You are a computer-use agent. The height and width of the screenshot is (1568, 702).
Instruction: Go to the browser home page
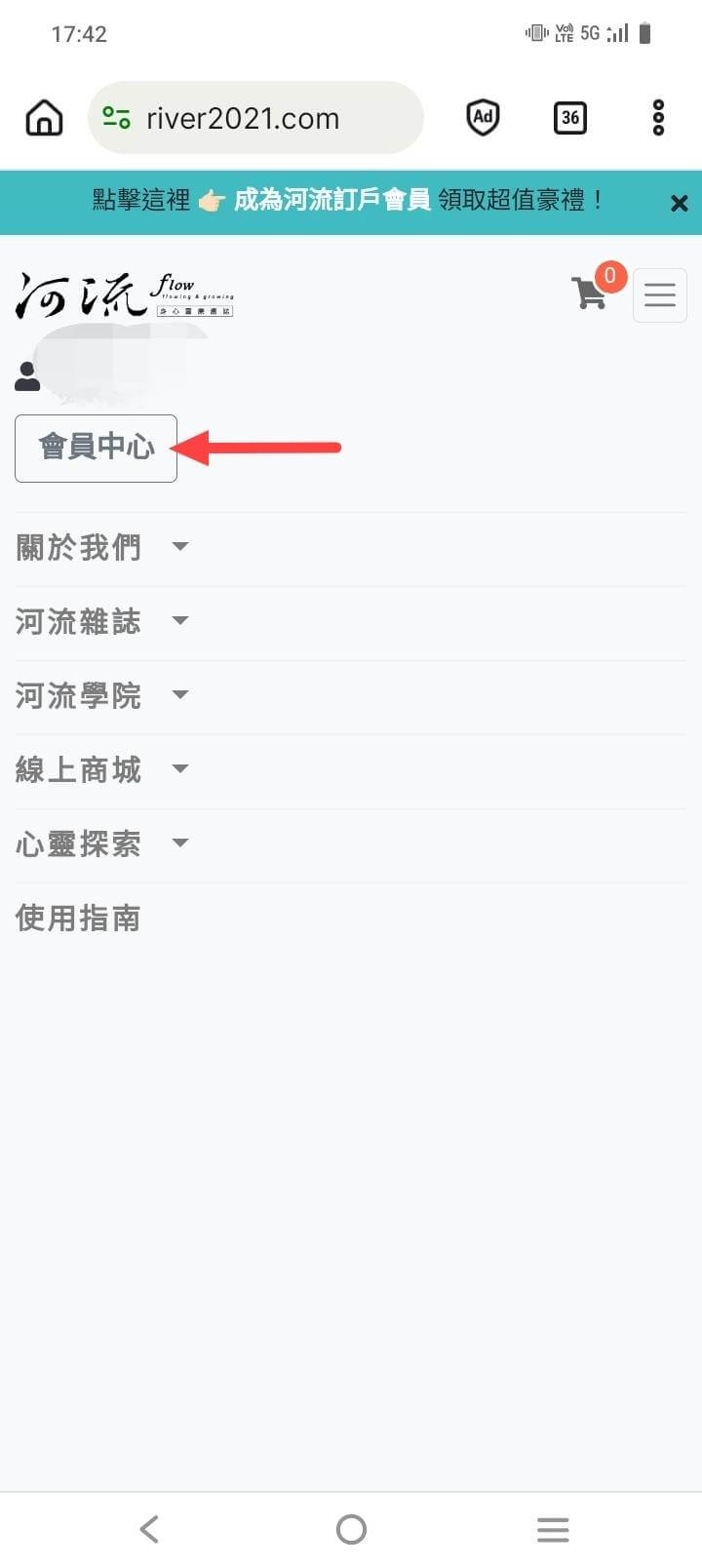click(44, 118)
